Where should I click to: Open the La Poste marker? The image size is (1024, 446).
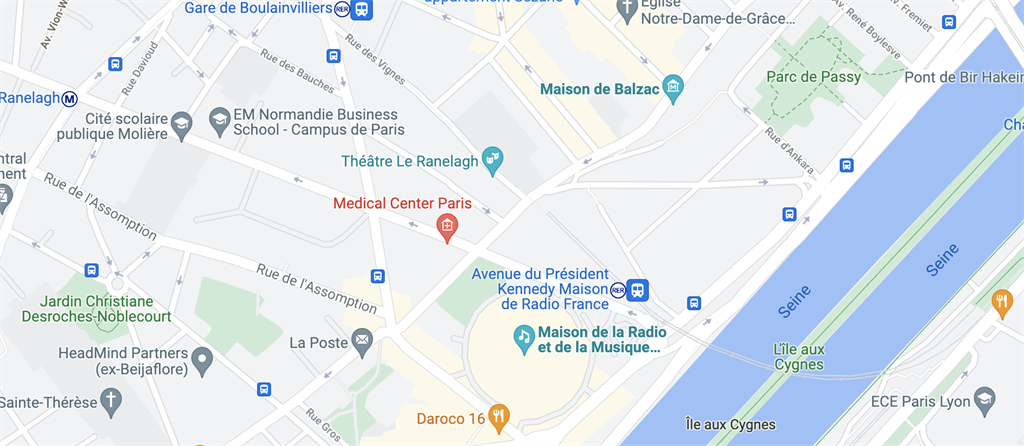(x=361, y=342)
